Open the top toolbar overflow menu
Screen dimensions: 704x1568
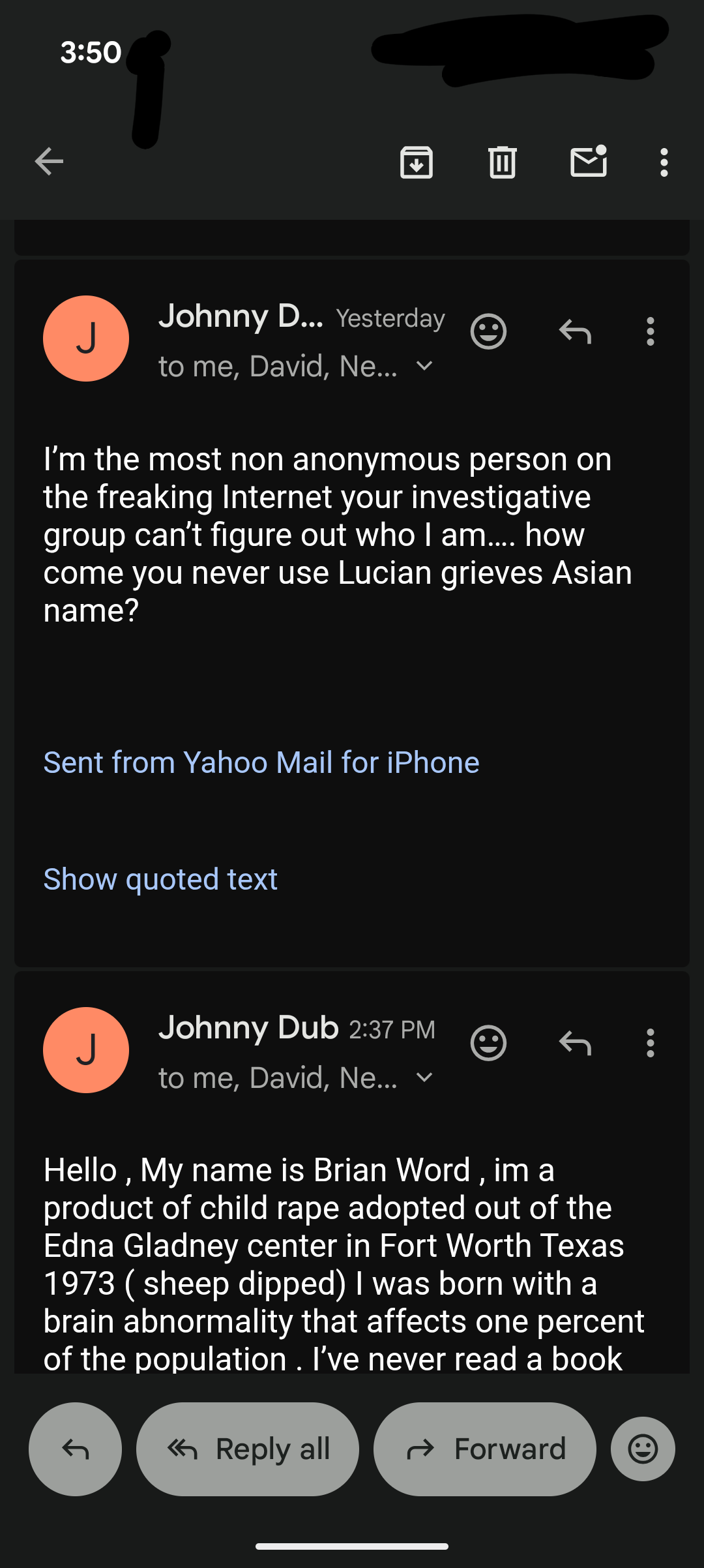(x=664, y=162)
